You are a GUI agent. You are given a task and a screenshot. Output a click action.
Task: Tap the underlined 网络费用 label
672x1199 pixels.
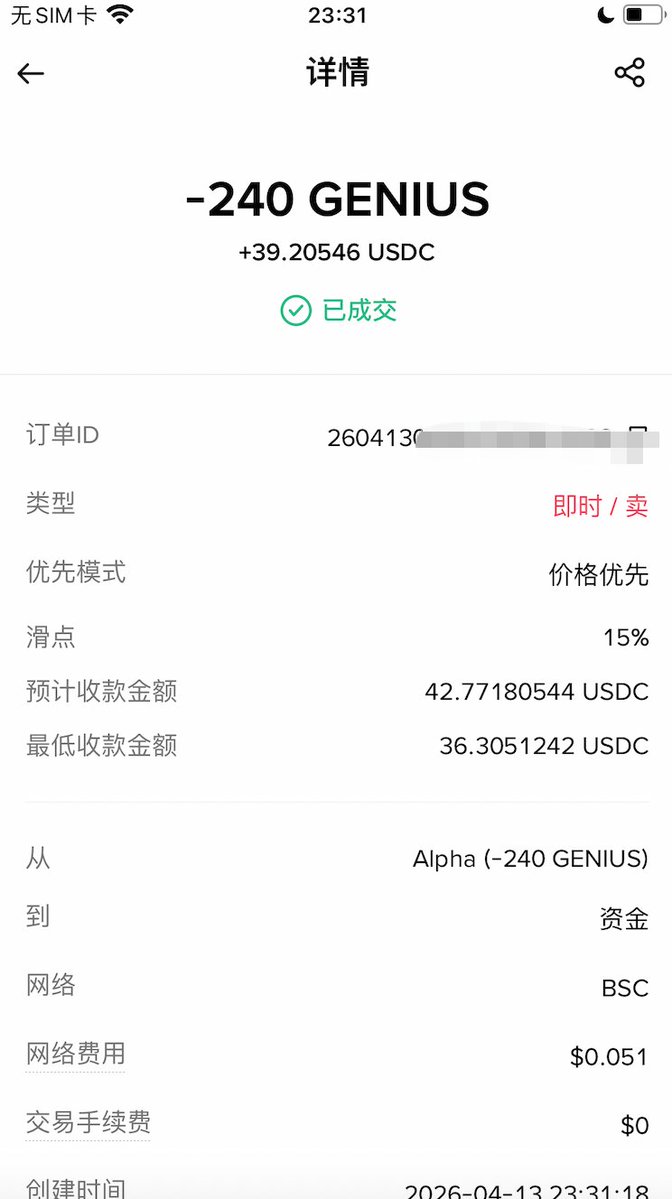(x=75, y=1054)
